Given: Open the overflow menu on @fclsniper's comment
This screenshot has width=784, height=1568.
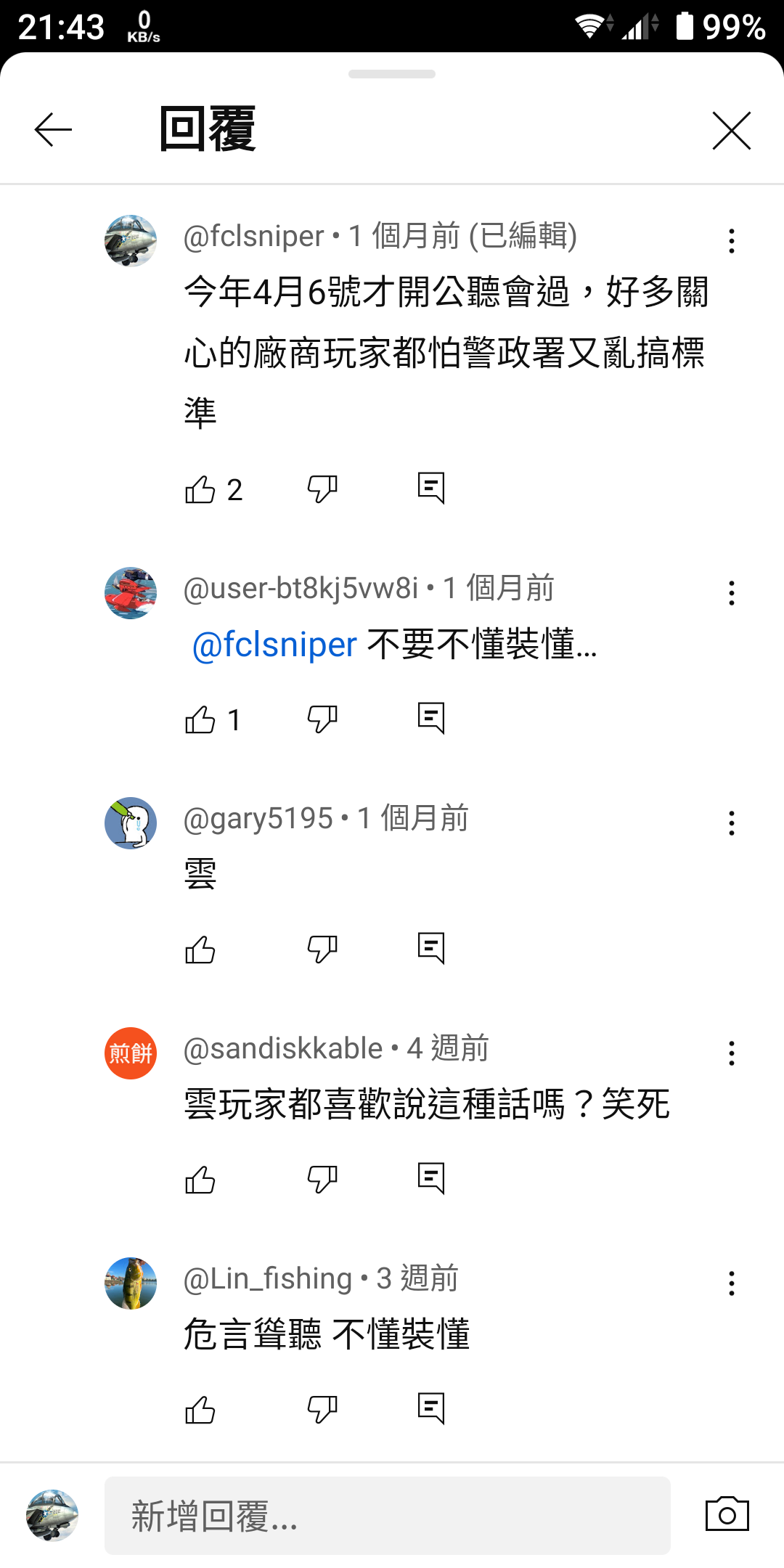Looking at the screenshot, I should [x=731, y=241].
